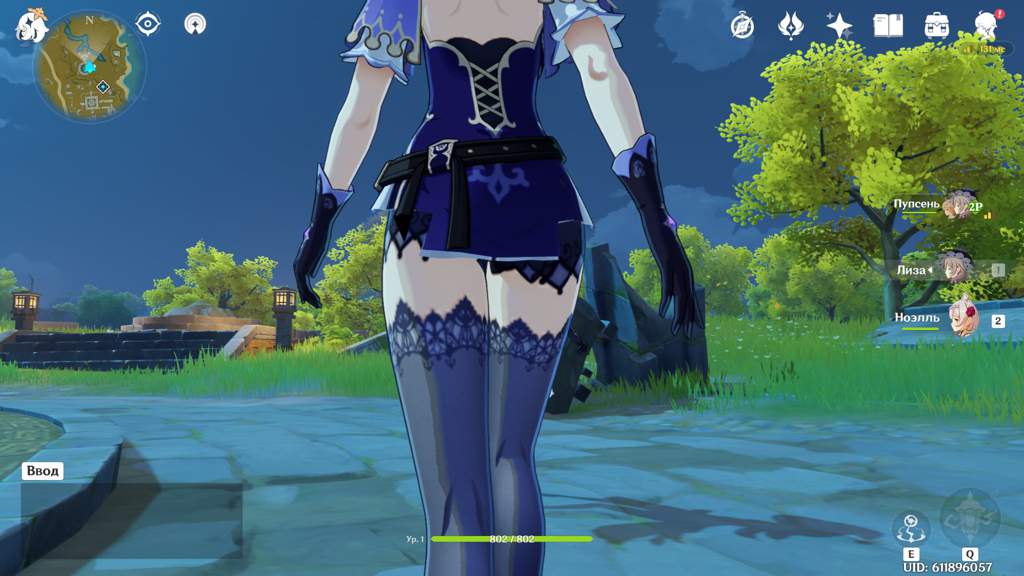Open the Paimon menu icon
The image size is (1024, 576).
[32, 25]
